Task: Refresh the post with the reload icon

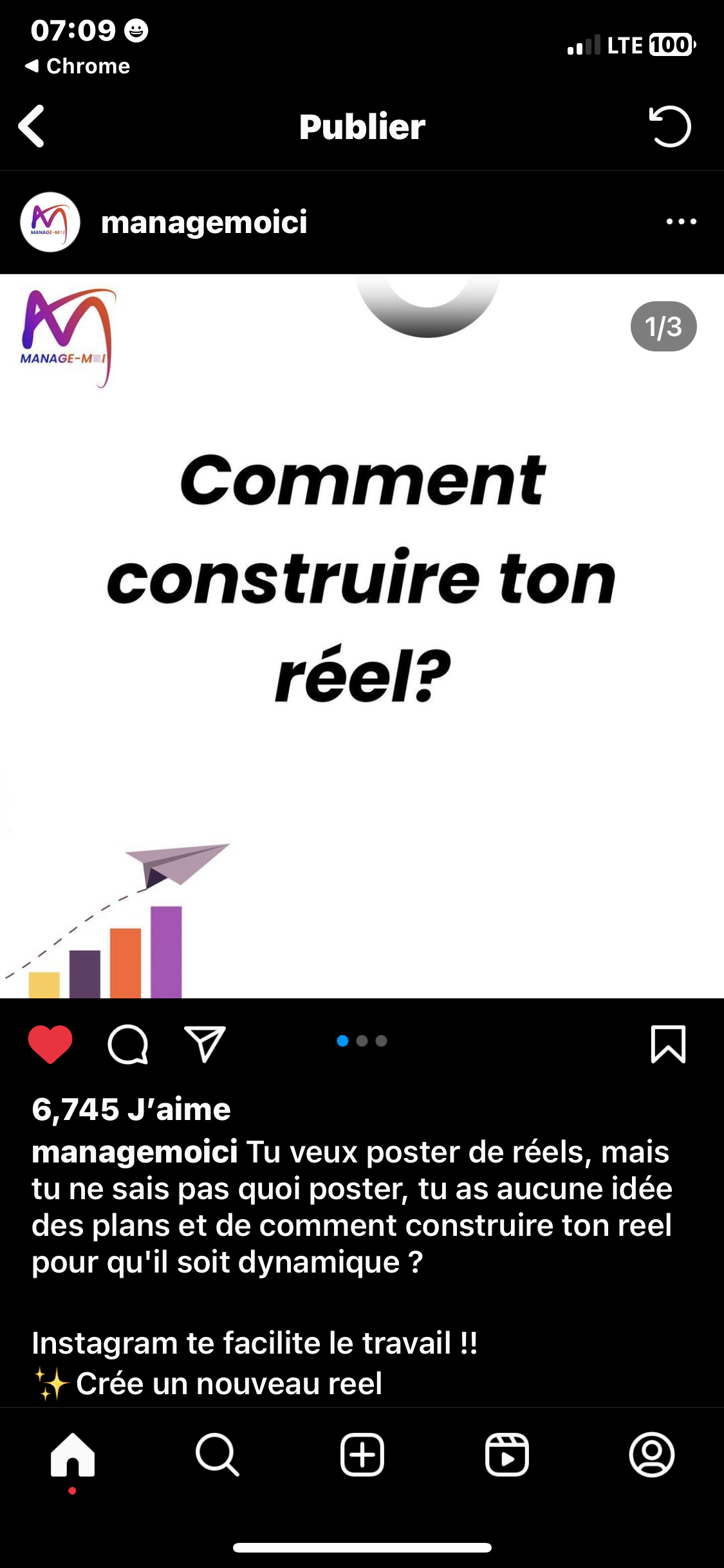Action: coord(669,126)
